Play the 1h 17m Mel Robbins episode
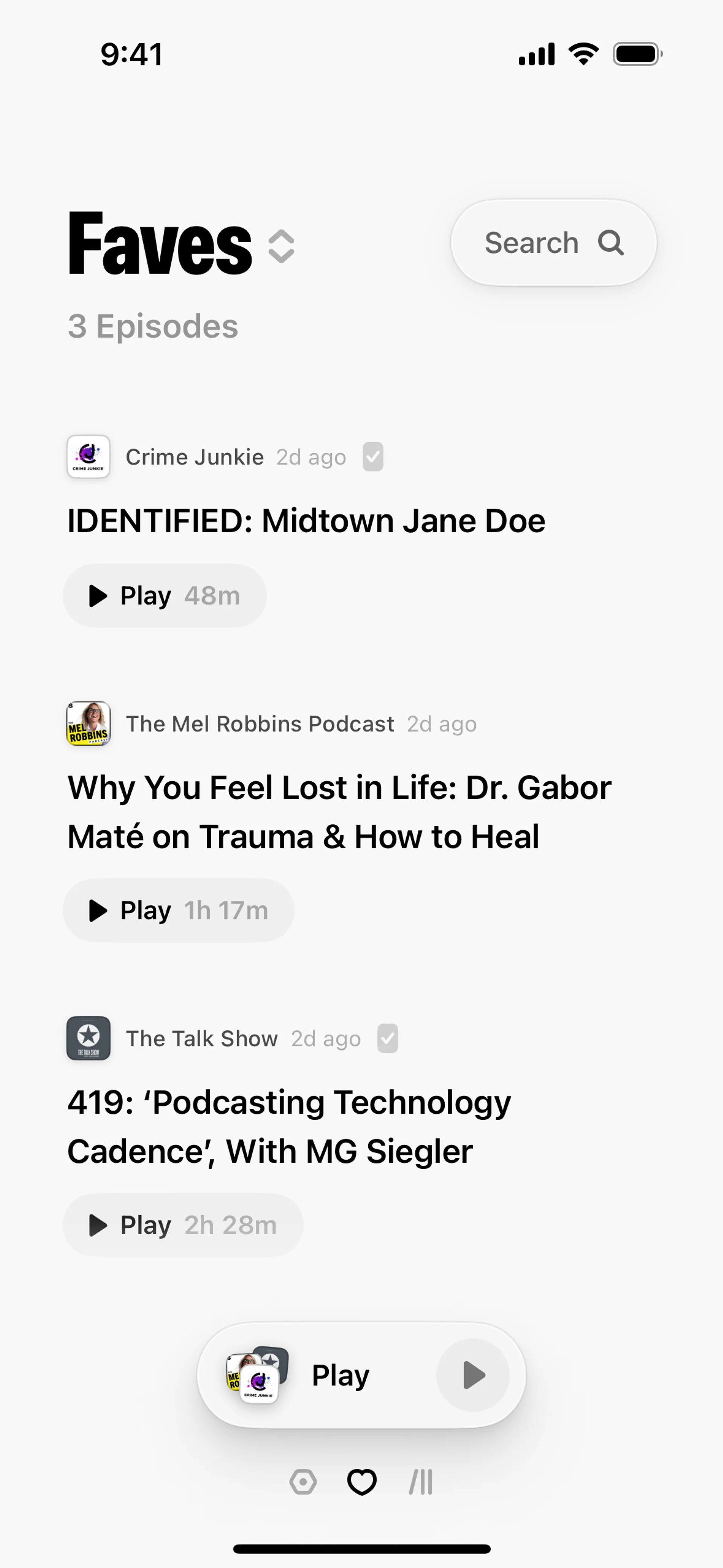The width and height of the screenshot is (723, 1568). coord(178,910)
